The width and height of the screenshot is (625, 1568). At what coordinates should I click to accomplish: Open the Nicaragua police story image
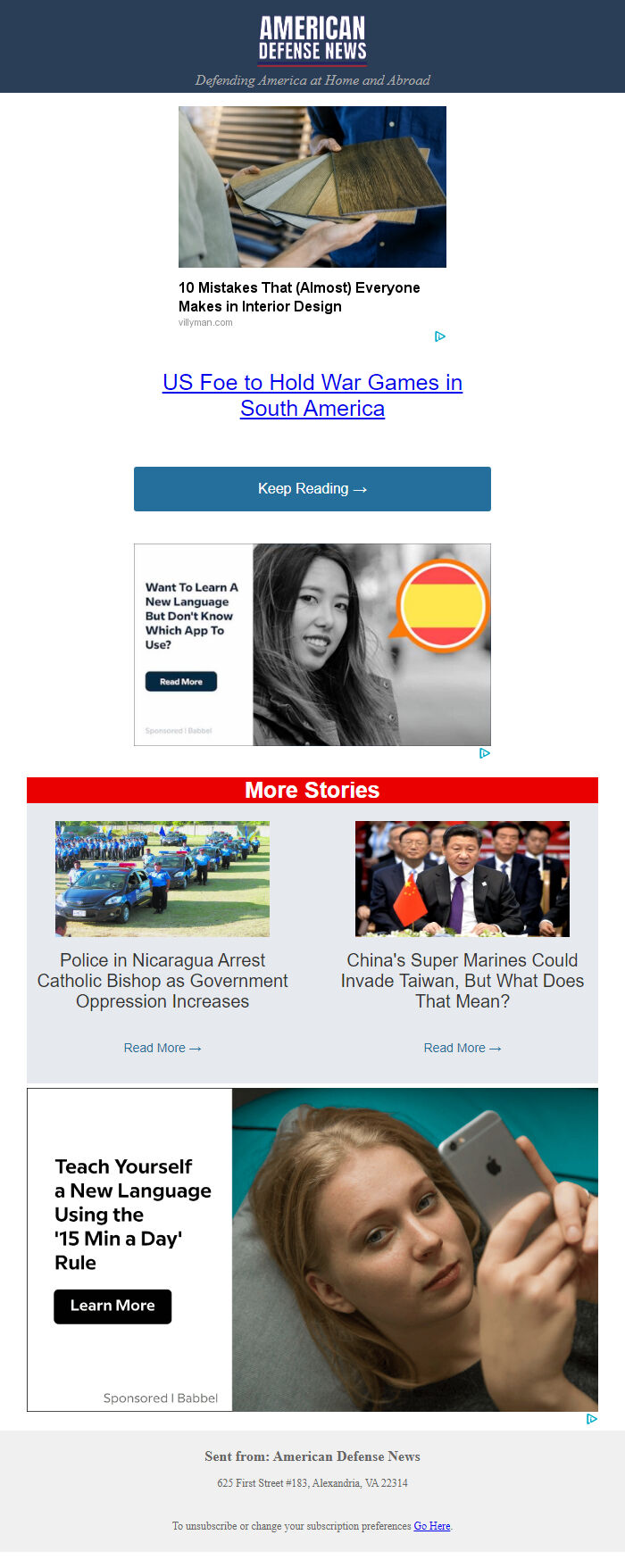pos(162,878)
